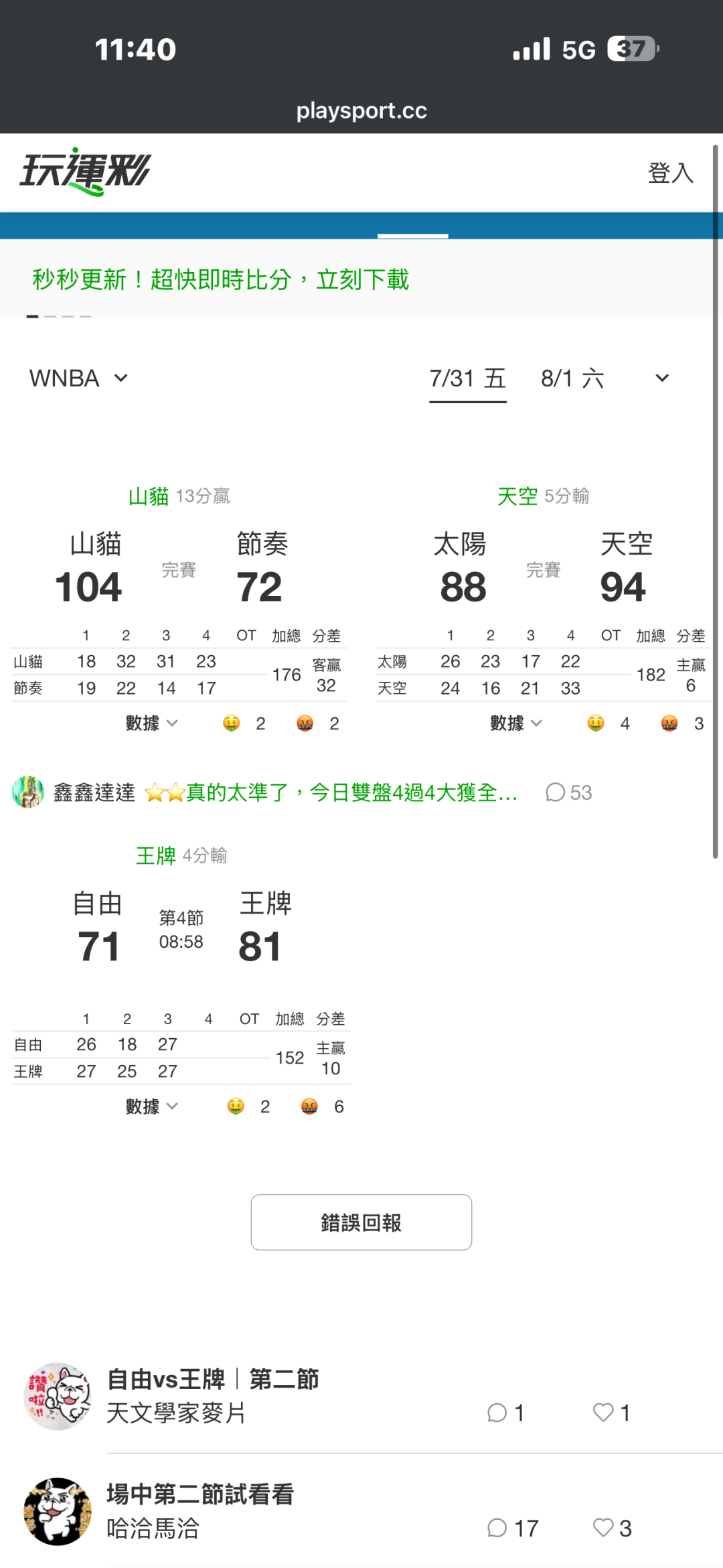The height and width of the screenshot is (1568, 723).
Task: Like the 天文學家麥片 post
Action: tap(611, 1413)
